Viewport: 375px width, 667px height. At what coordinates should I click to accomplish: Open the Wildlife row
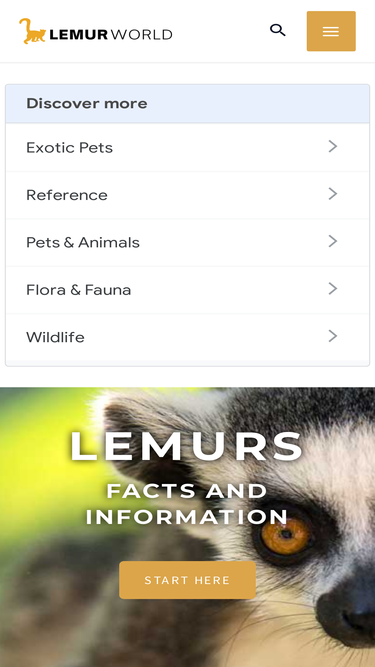click(188, 337)
